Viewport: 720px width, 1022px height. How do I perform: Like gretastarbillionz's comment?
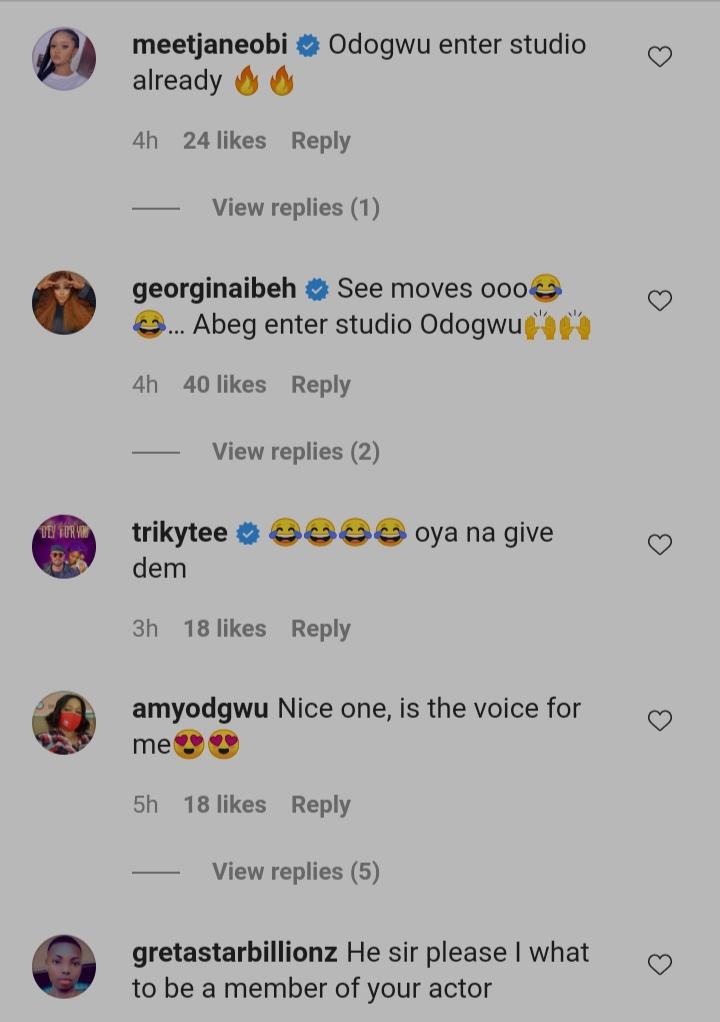660,964
